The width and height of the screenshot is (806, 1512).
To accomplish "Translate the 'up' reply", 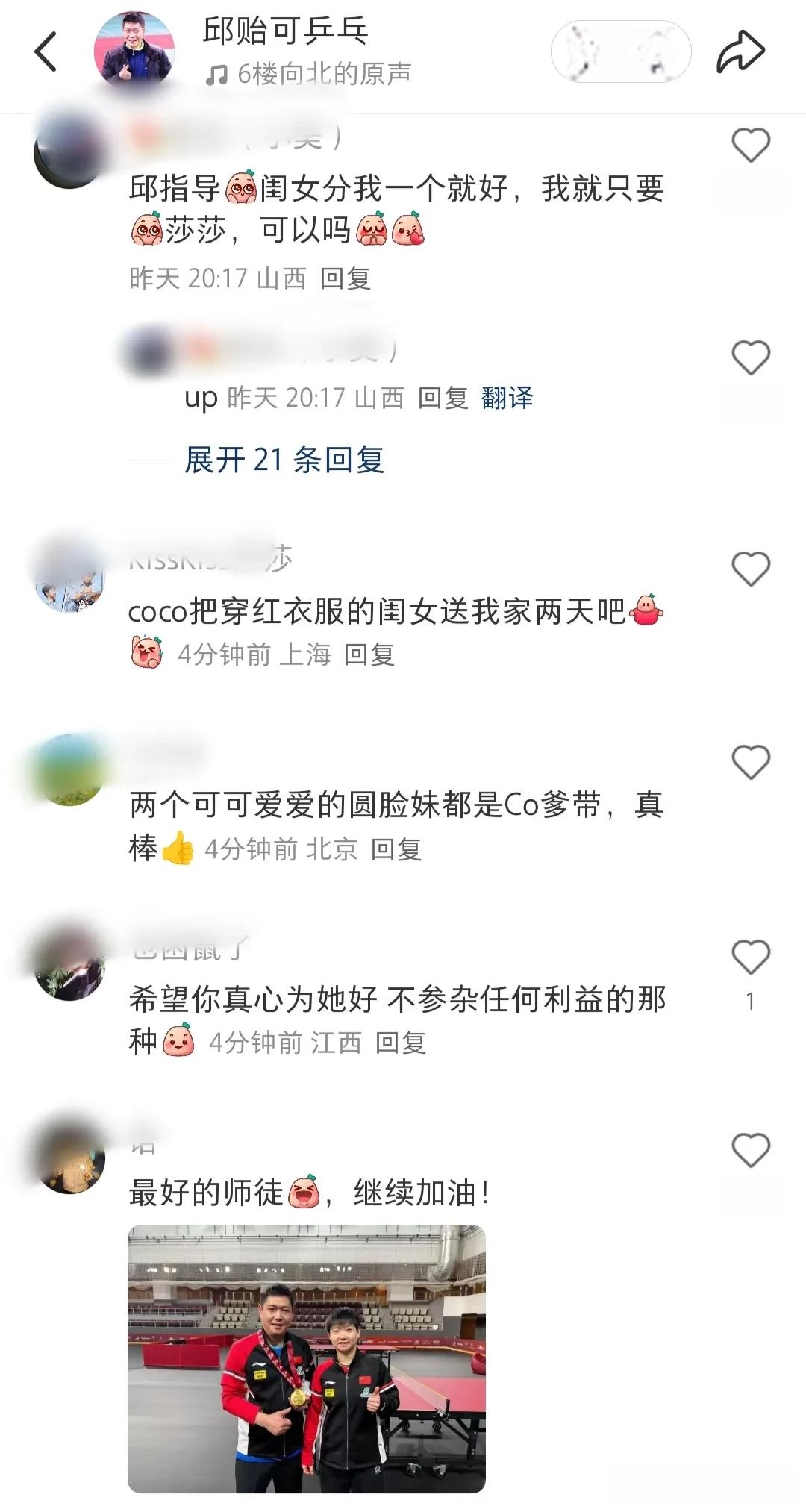I will click(507, 398).
